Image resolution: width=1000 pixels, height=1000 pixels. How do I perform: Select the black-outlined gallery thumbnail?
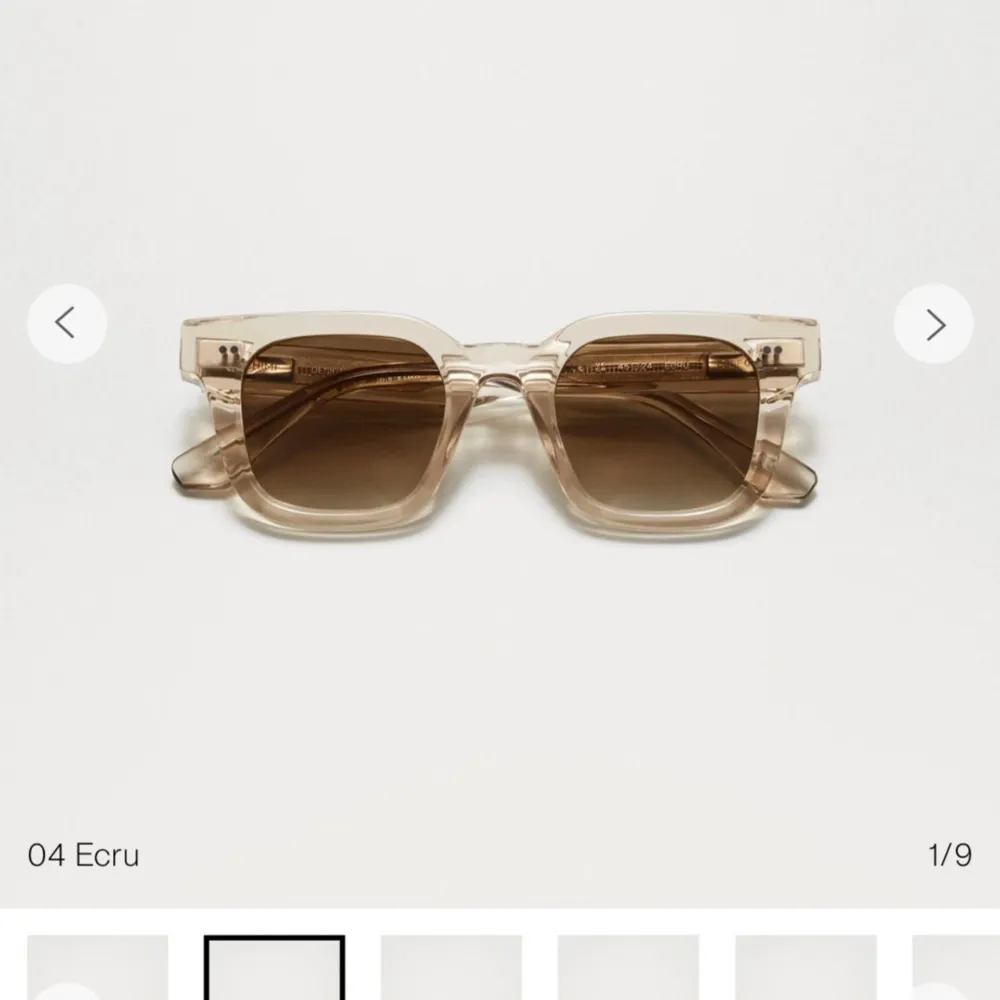click(x=275, y=967)
